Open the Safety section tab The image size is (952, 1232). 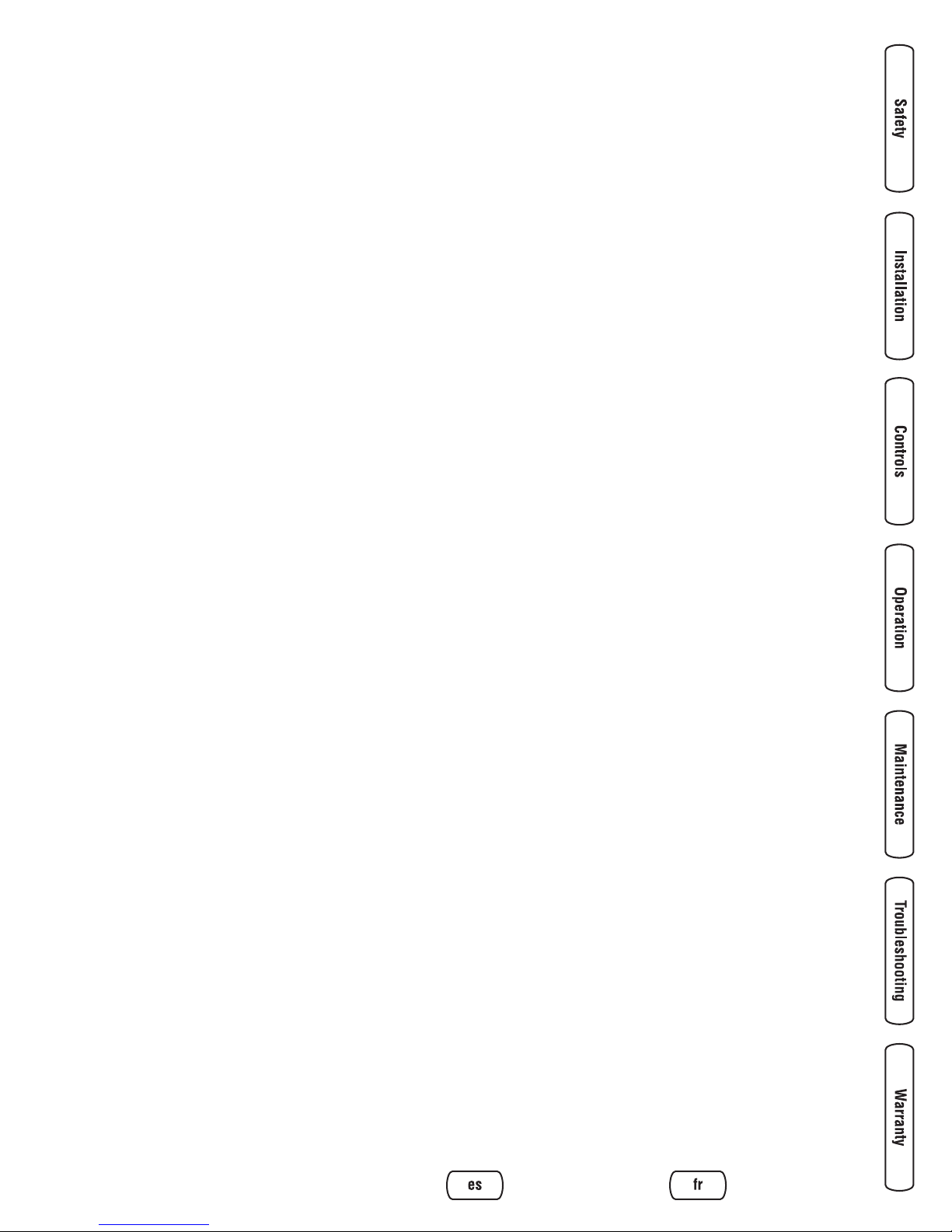tap(899, 118)
